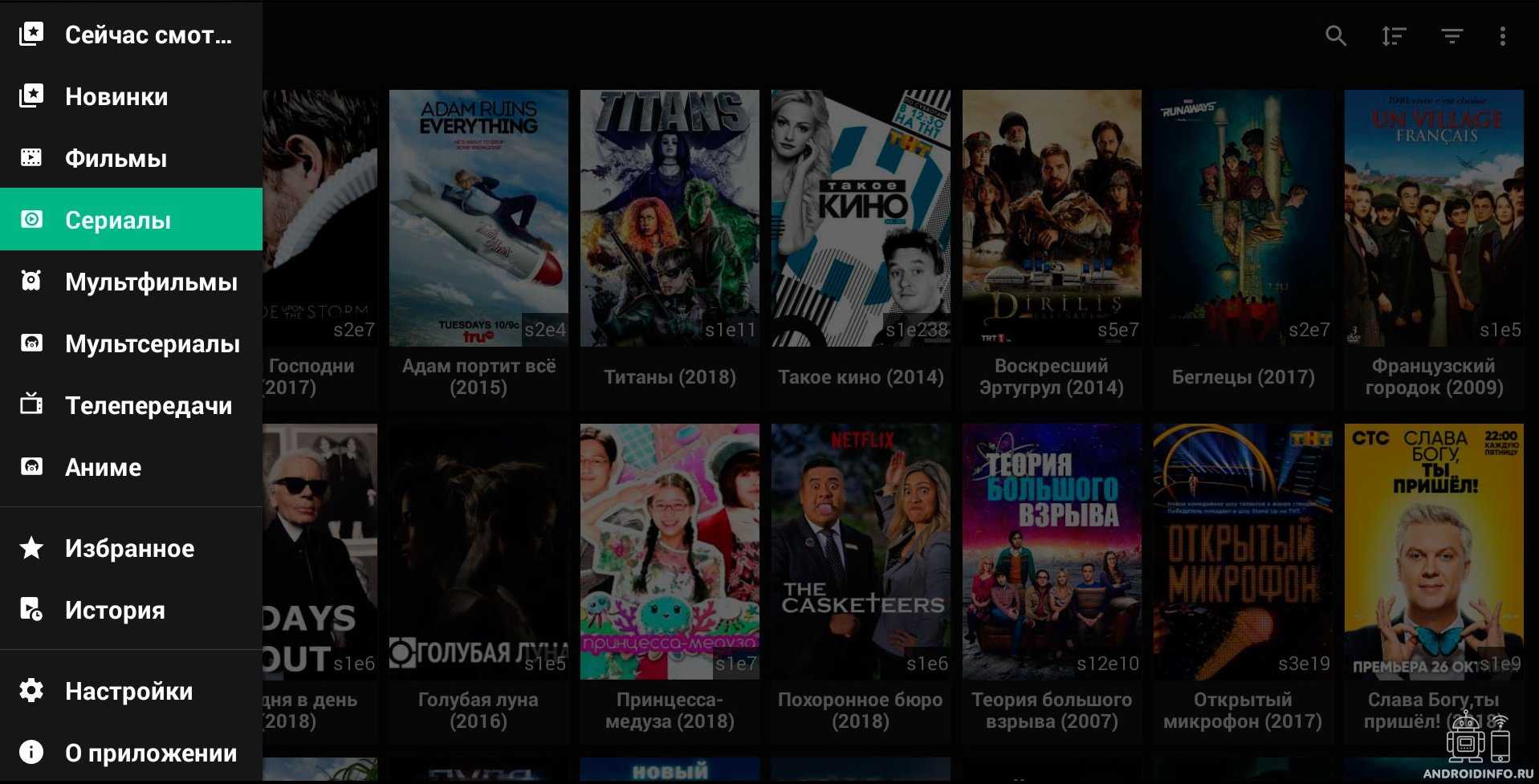Select Сериалы in the drawer
The image size is (1539, 784).
coord(131,220)
